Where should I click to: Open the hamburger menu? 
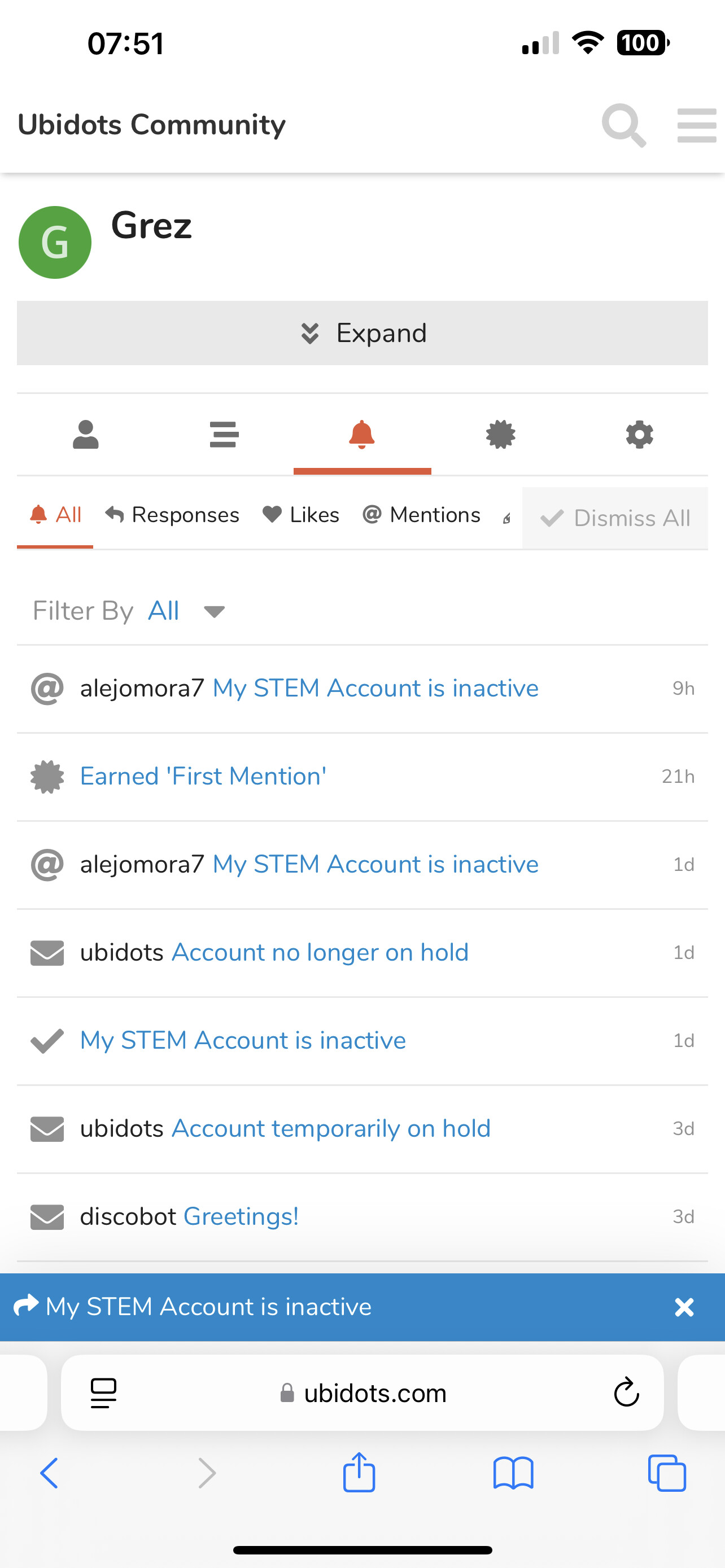697,125
